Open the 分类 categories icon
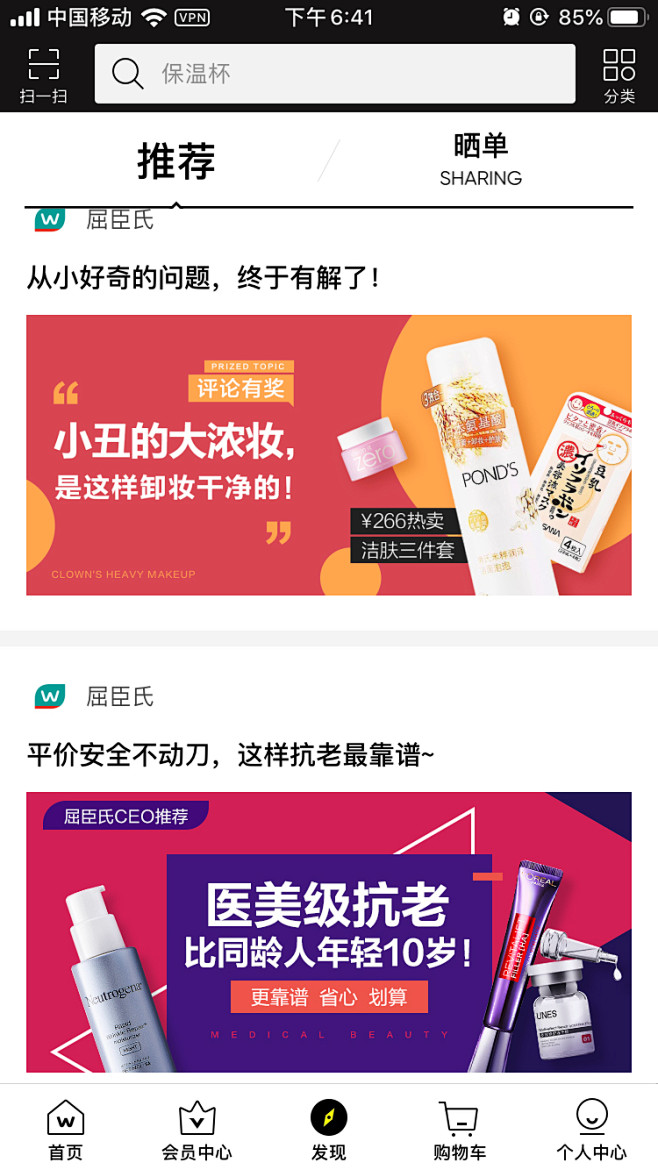Viewport: 658px width, 1170px height. click(x=619, y=75)
